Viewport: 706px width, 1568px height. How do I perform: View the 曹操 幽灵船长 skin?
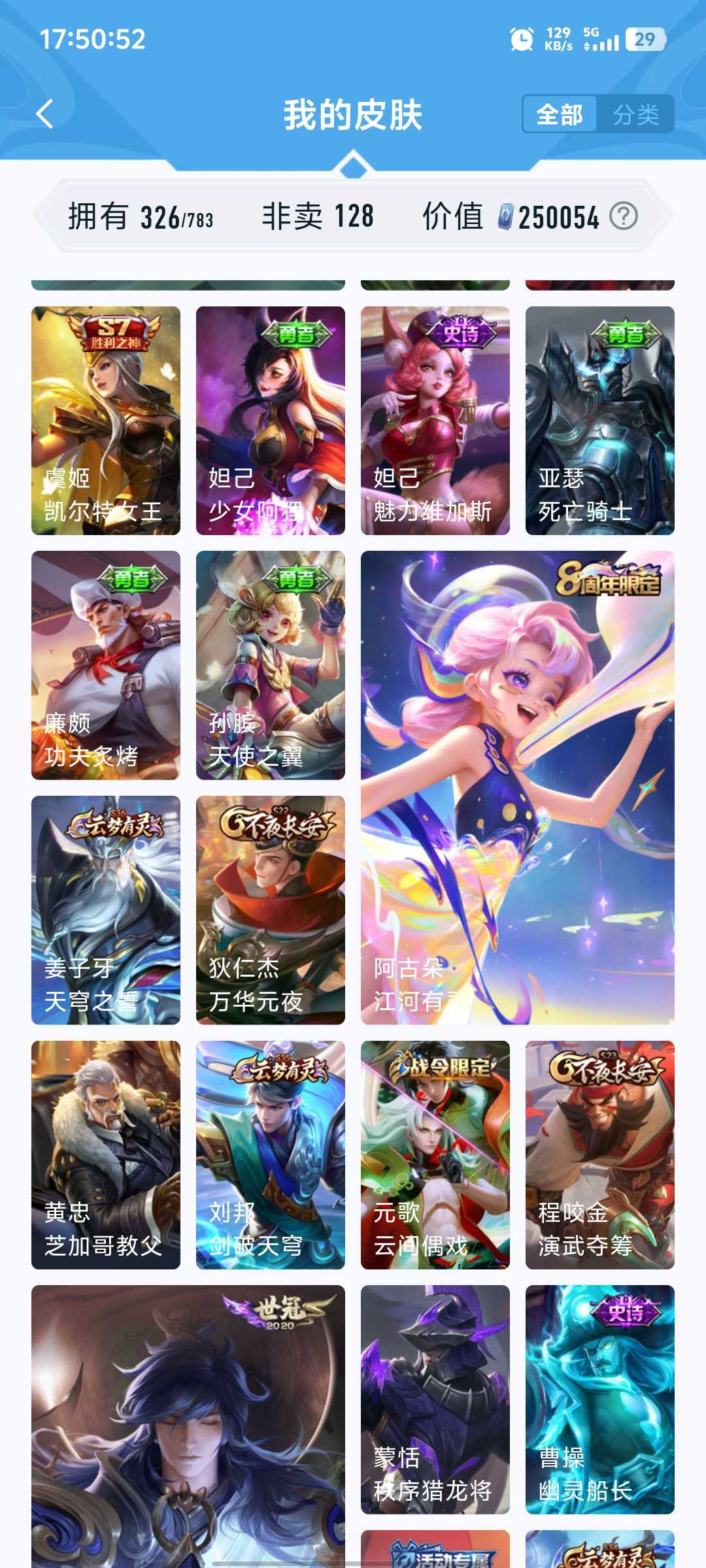(x=600, y=1399)
